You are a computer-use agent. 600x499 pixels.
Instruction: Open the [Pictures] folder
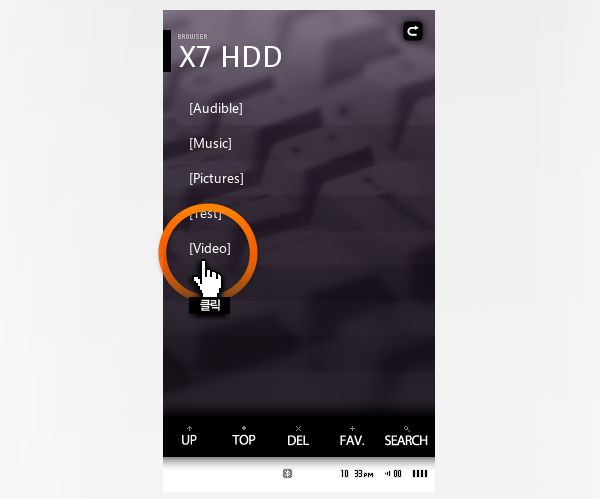click(216, 178)
